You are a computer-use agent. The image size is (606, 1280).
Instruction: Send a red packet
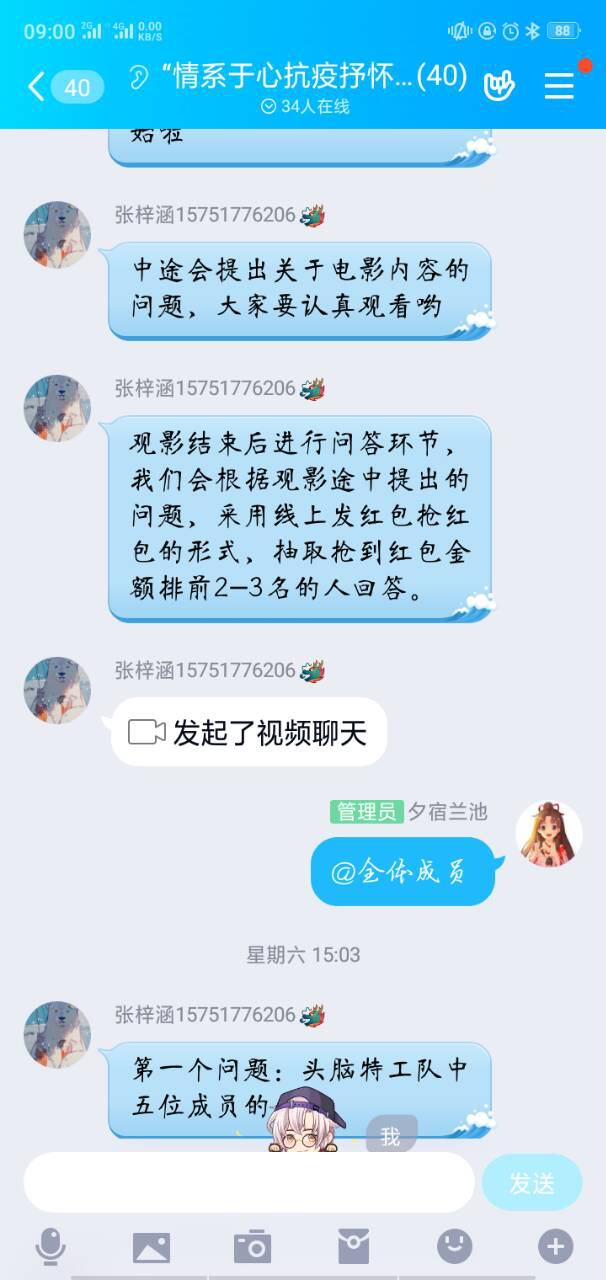pos(353,1246)
